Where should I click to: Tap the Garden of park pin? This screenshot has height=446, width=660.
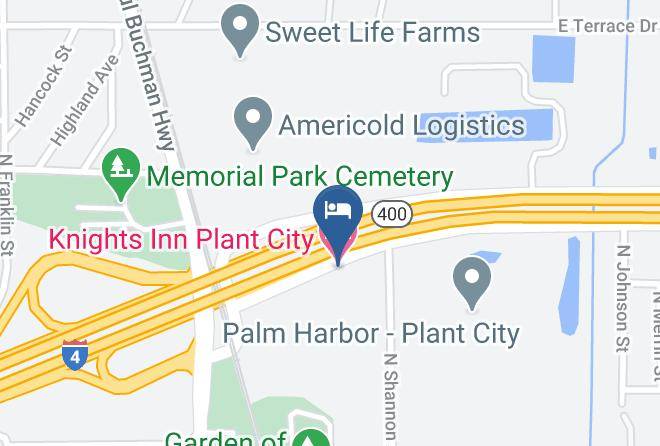311,438
